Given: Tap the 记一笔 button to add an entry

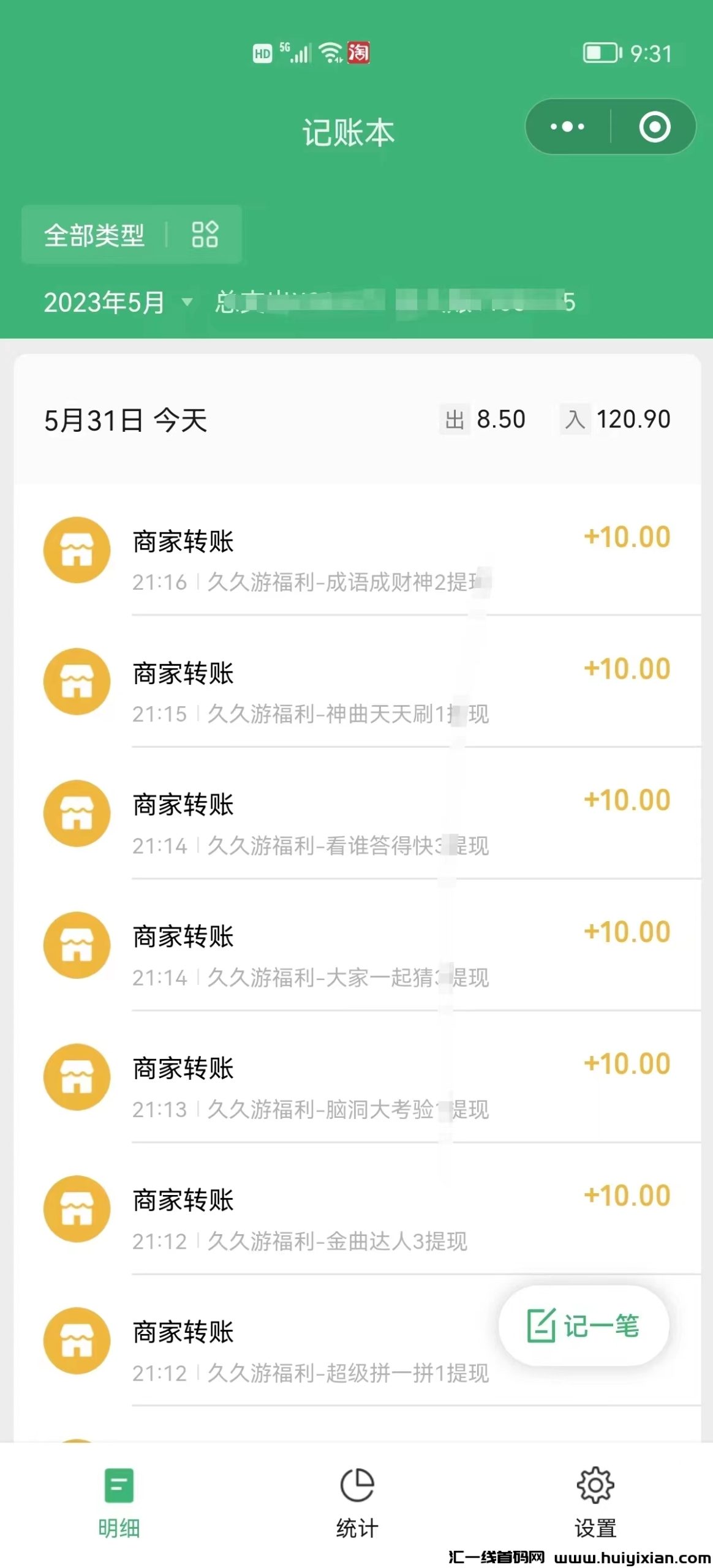Looking at the screenshot, I should [583, 1325].
